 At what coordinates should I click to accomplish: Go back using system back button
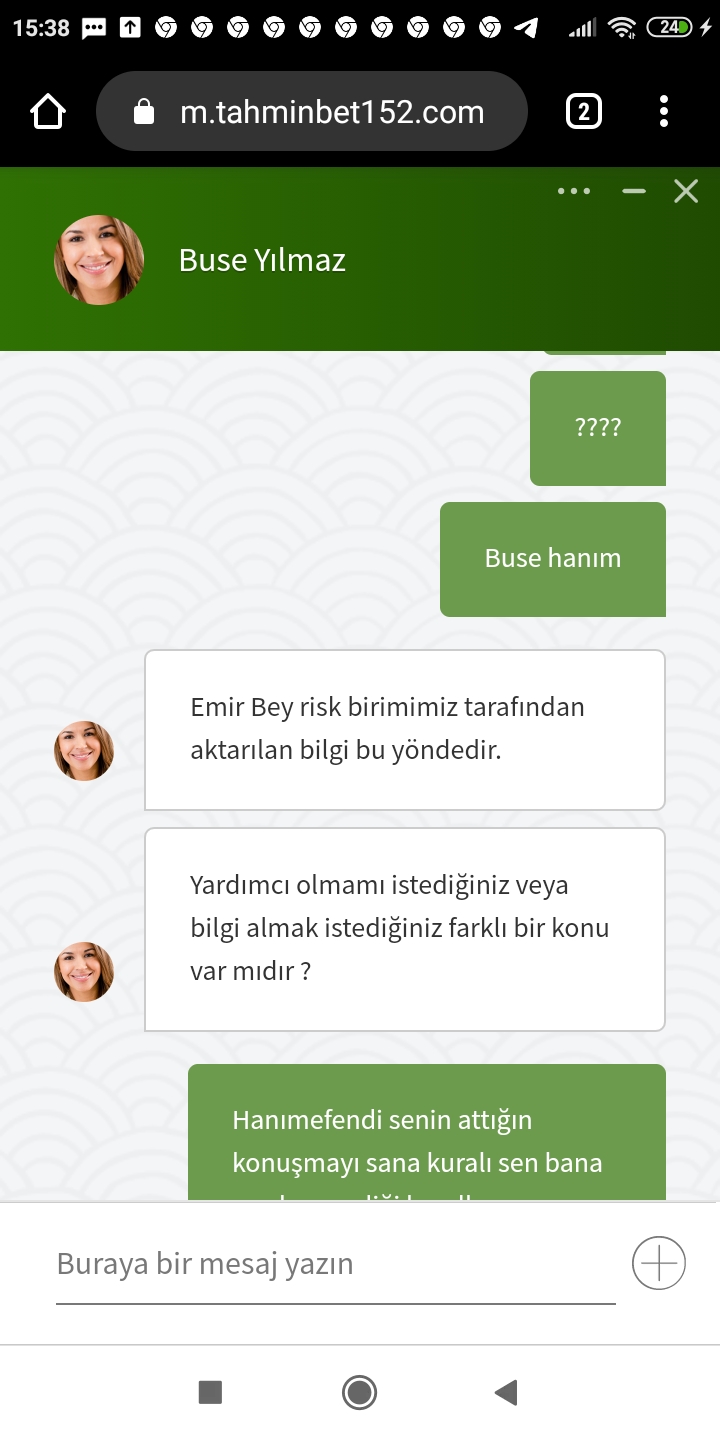pos(506,1392)
